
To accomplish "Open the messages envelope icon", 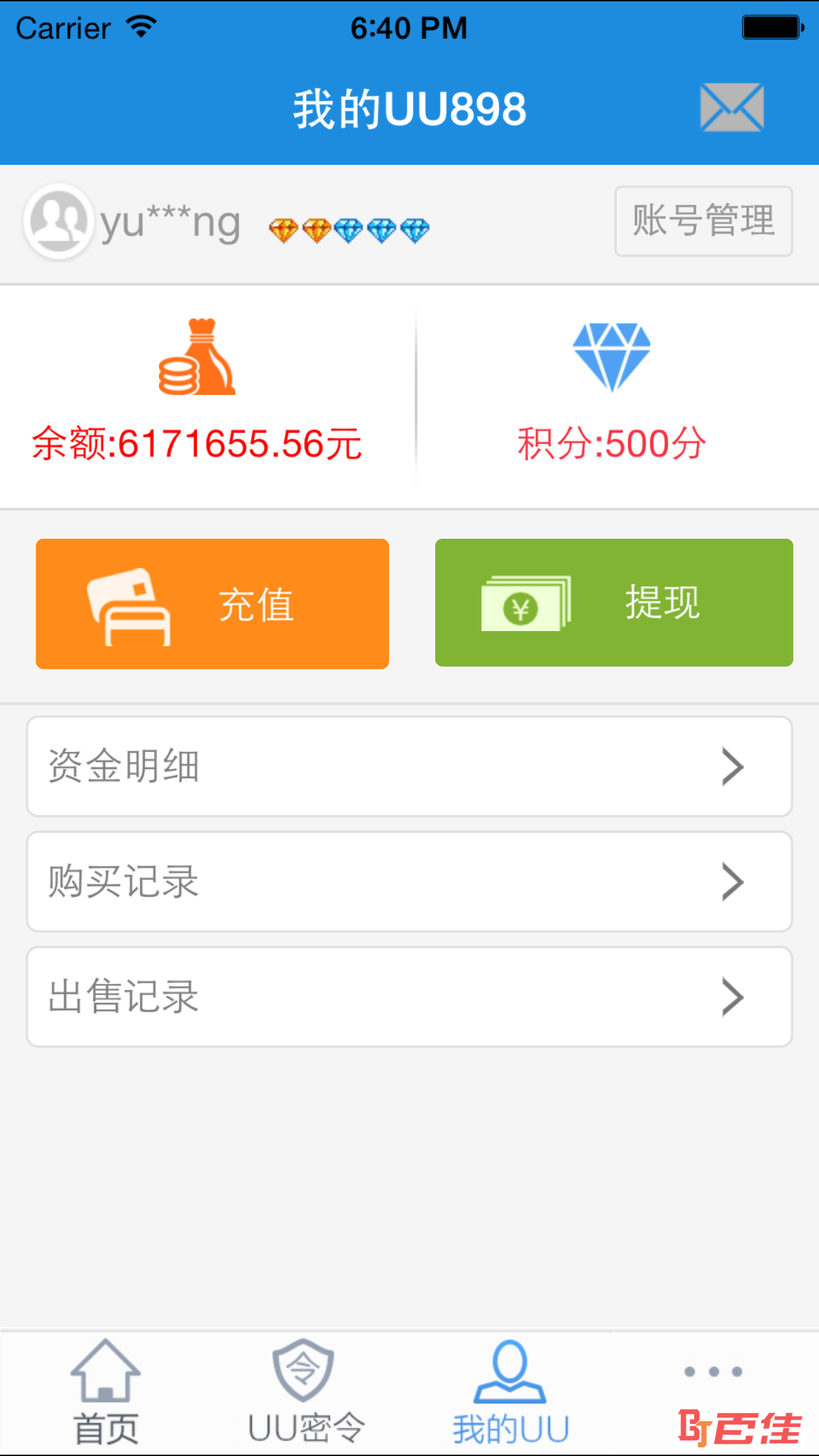I will click(731, 107).
